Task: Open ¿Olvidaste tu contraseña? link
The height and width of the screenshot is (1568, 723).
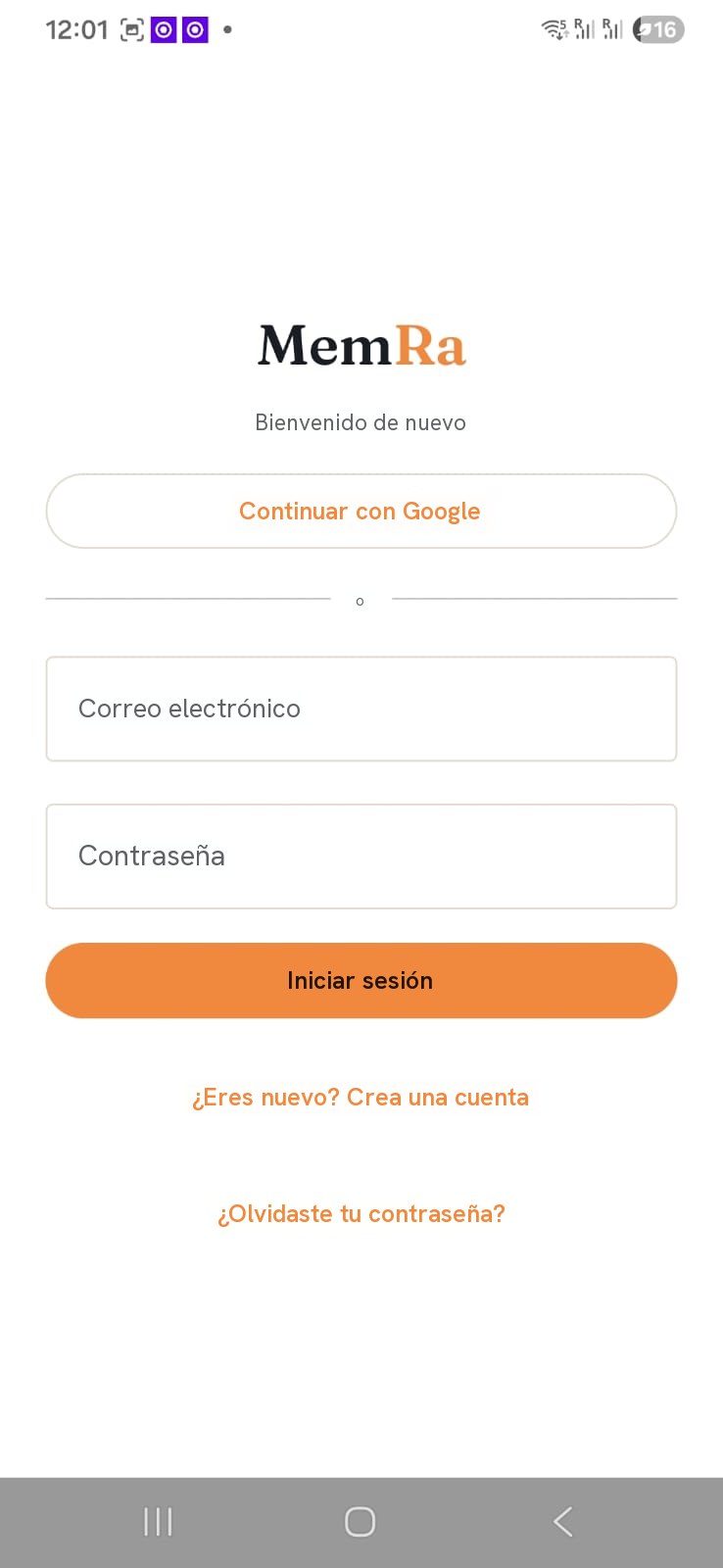Action: (361, 1214)
